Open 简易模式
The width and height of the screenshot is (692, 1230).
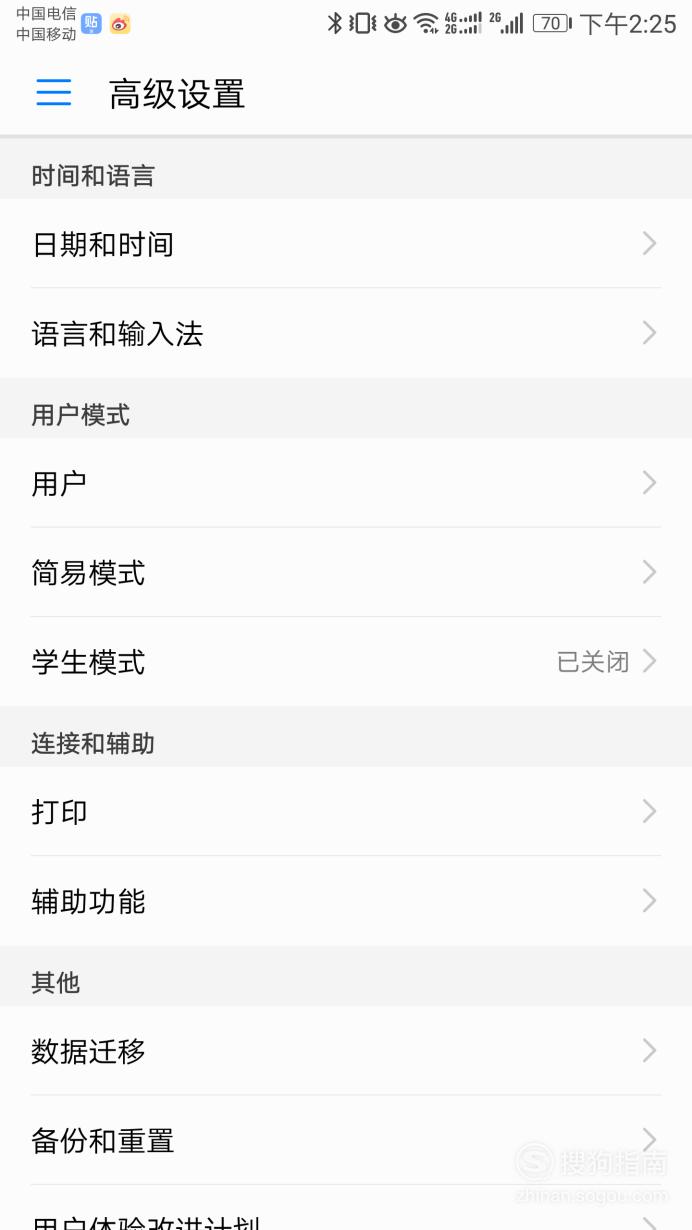[346, 572]
